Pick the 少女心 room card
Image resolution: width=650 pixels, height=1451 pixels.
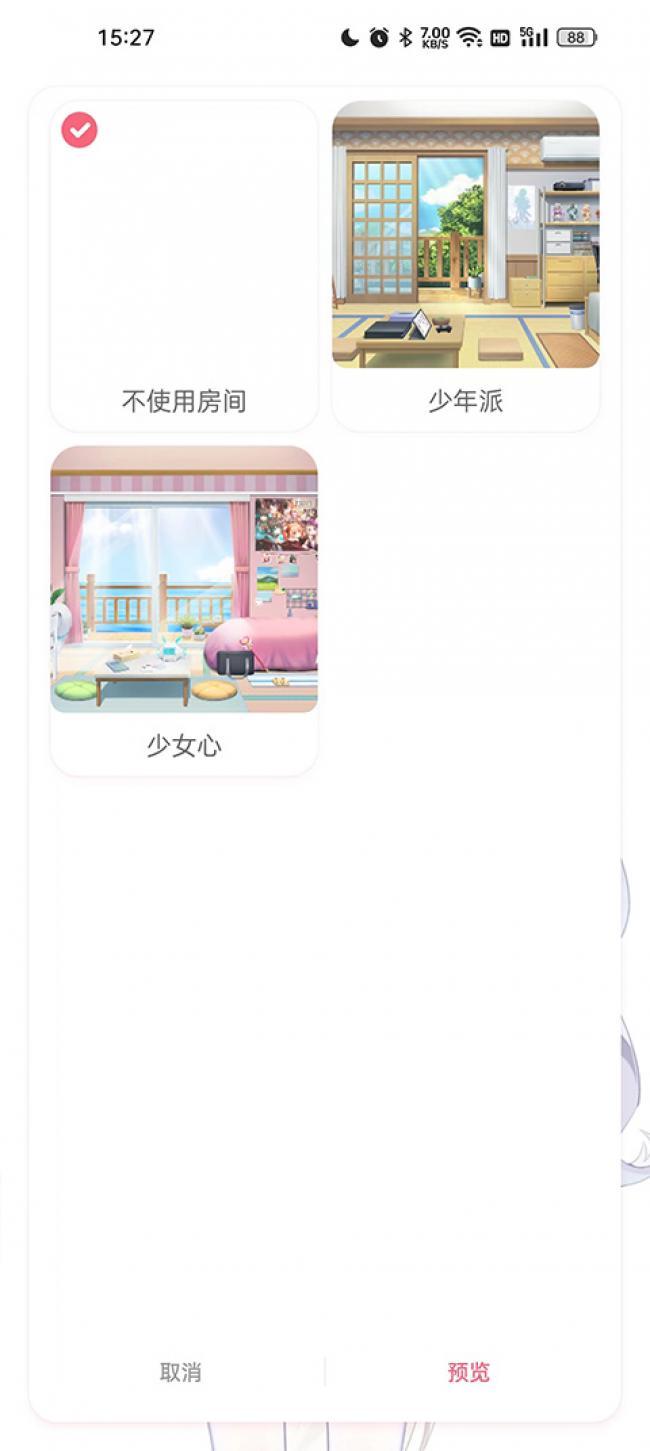[x=184, y=610]
